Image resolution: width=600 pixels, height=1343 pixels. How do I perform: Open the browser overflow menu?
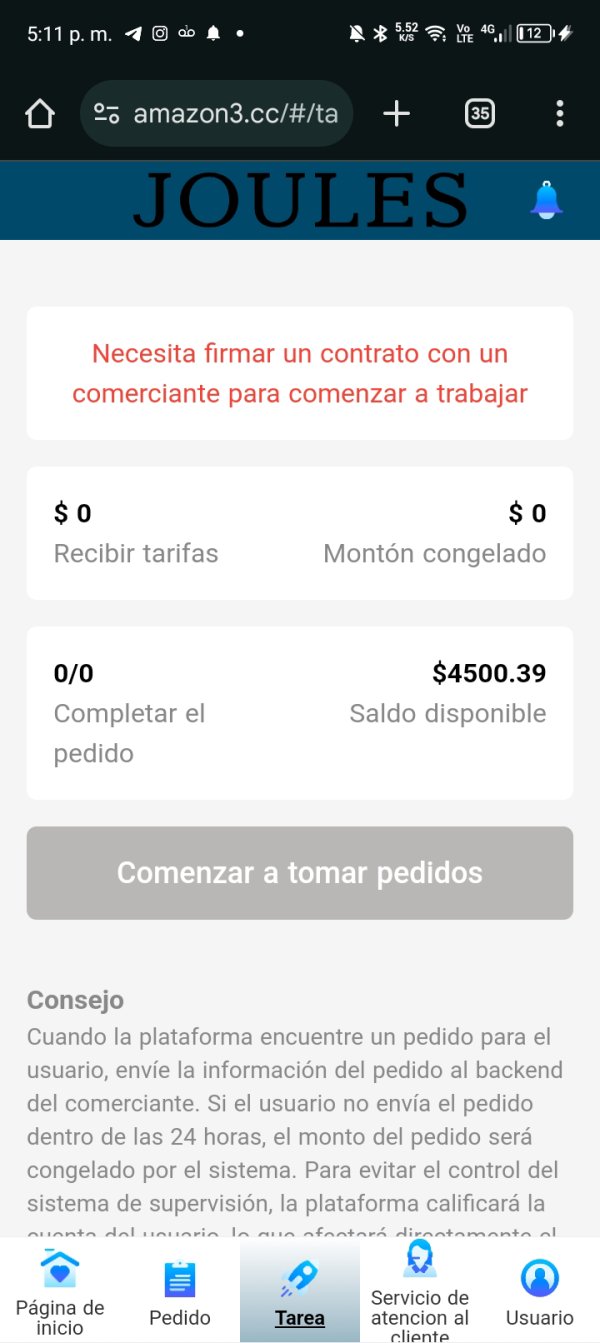pos(560,114)
